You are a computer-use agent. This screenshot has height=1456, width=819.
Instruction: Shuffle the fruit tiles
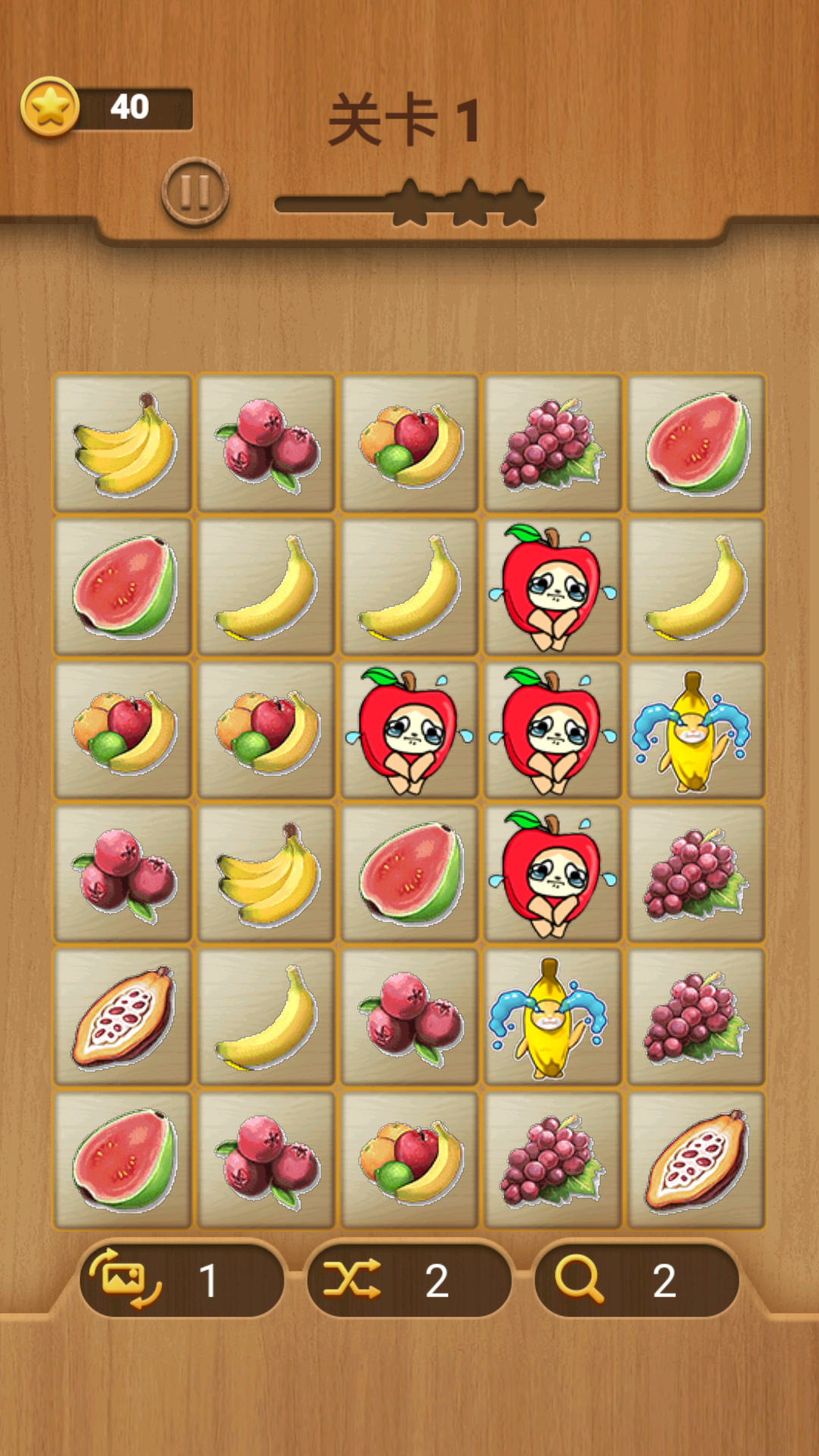click(409, 1280)
